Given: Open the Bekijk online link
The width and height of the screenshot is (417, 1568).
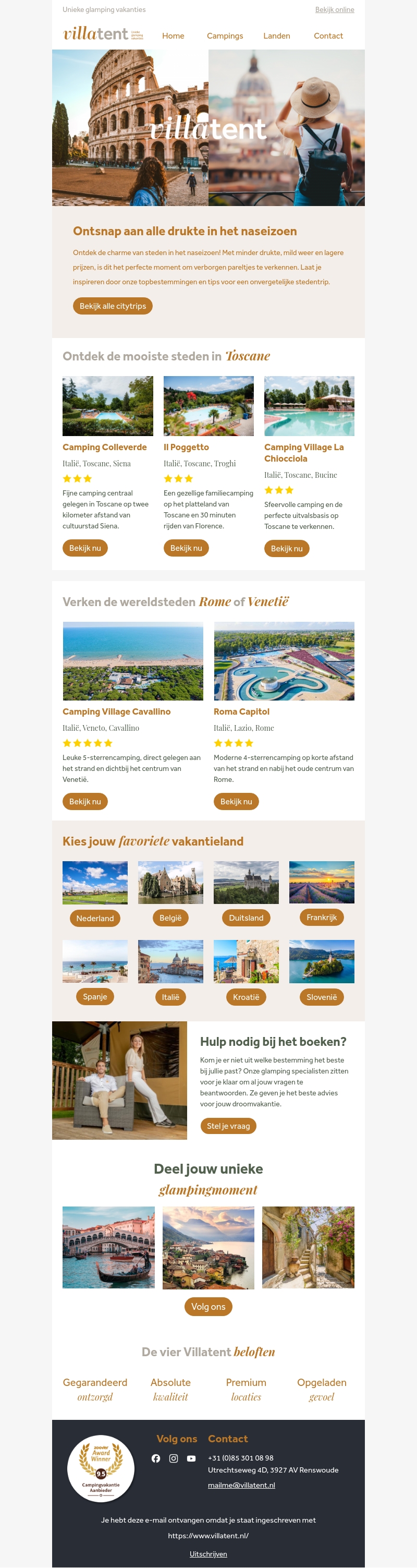Looking at the screenshot, I should click(x=334, y=10).
